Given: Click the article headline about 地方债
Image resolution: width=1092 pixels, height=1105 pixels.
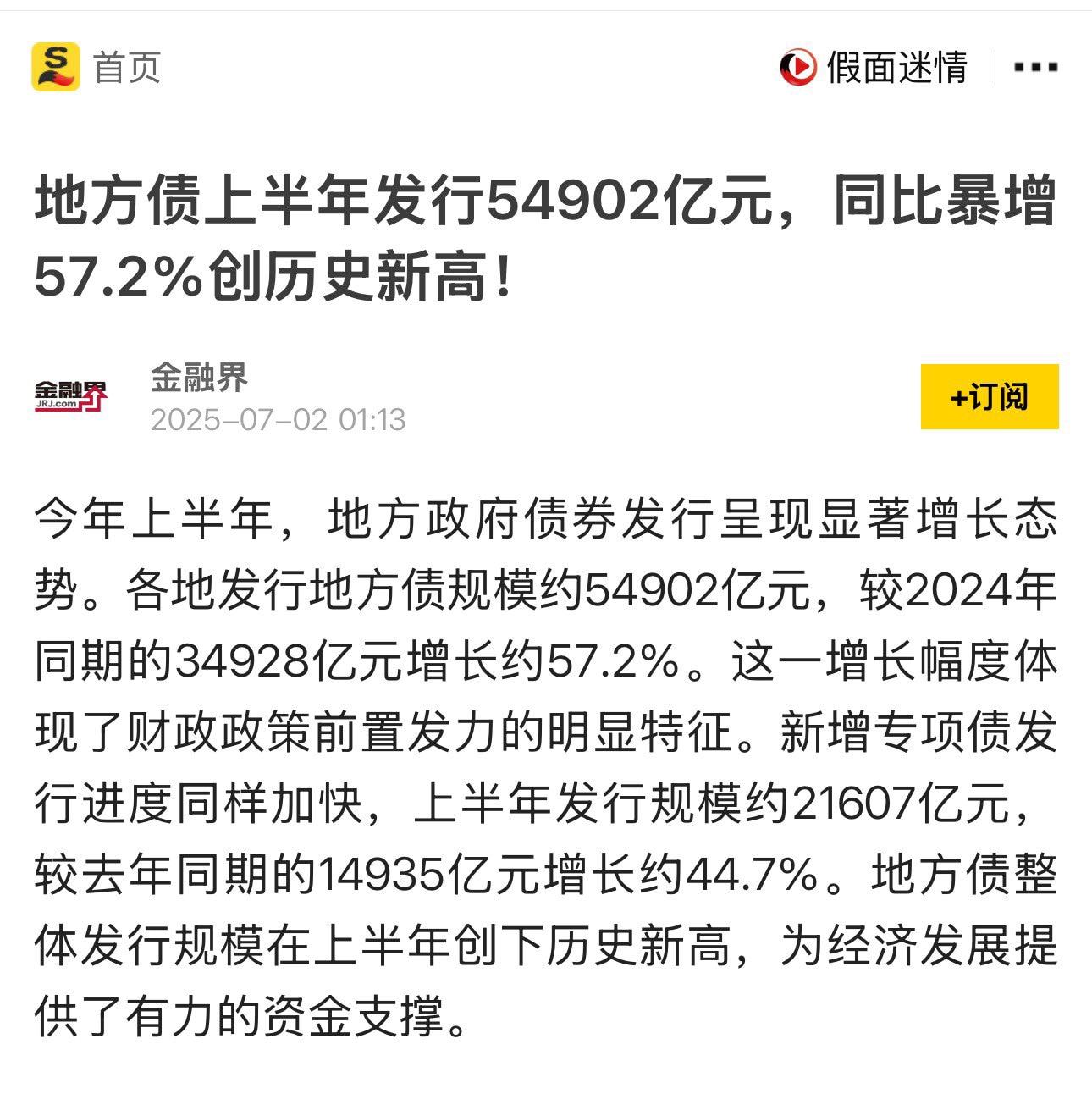Looking at the screenshot, I should pyautogui.click(x=542, y=233).
